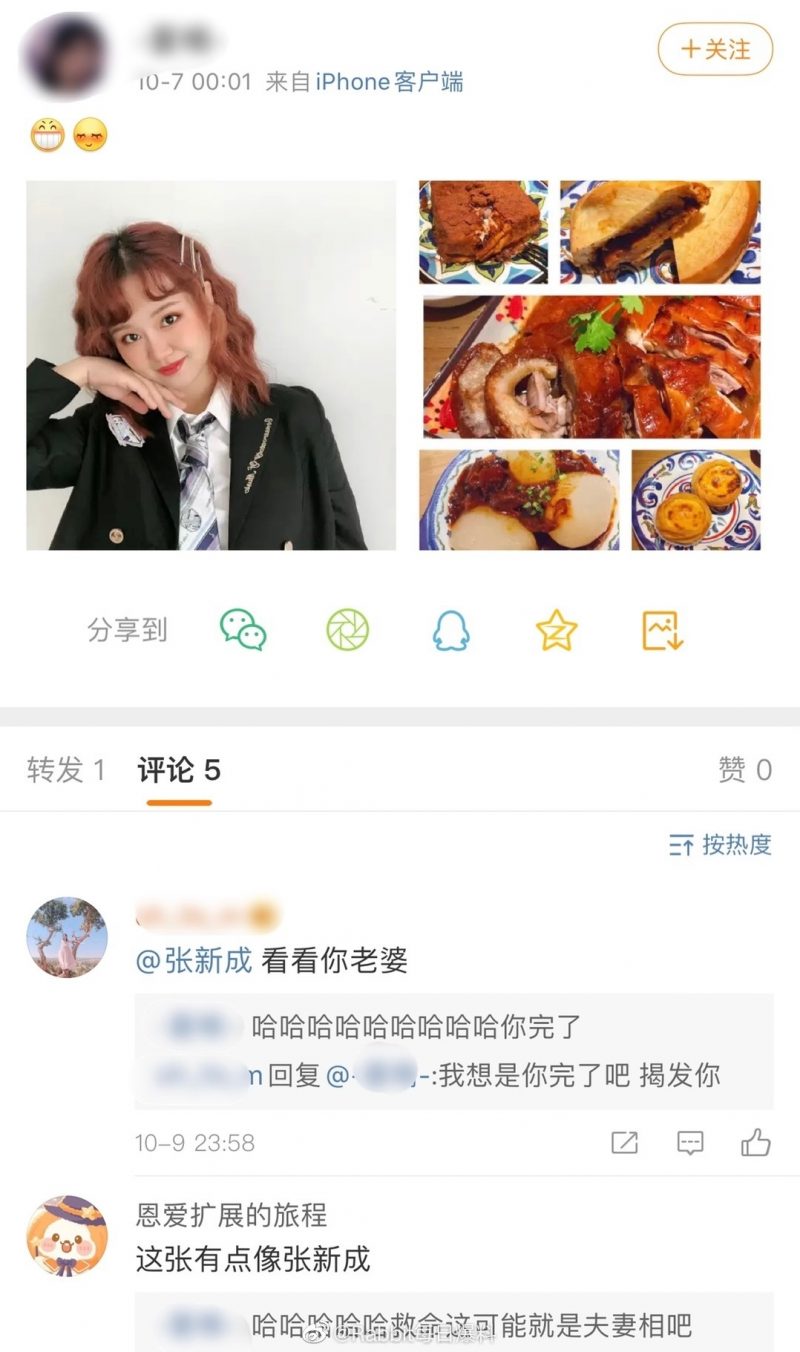Follow this poster with the 关注 button
The image size is (800, 1352).
[715, 48]
